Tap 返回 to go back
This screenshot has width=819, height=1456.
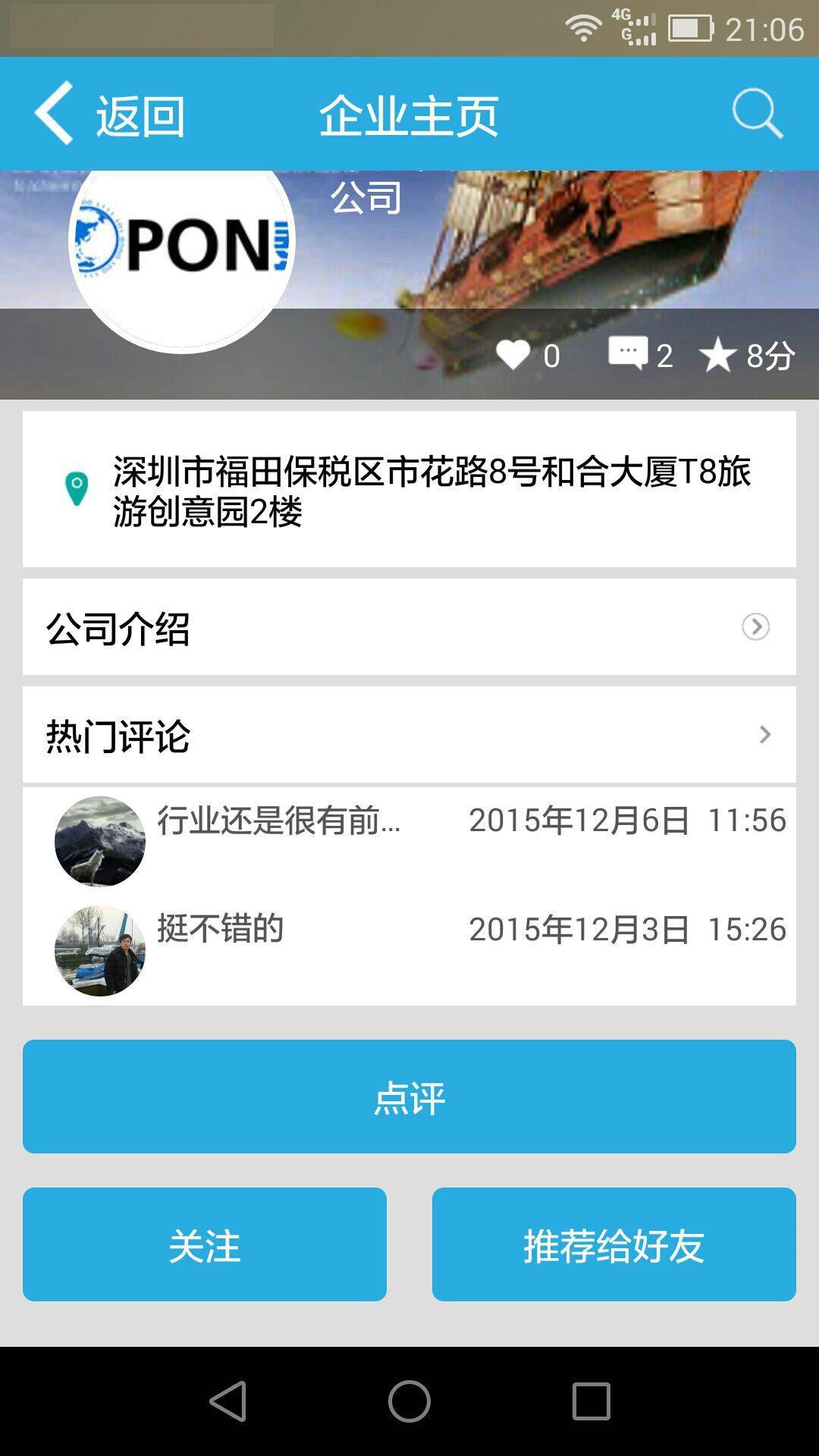click(x=140, y=114)
